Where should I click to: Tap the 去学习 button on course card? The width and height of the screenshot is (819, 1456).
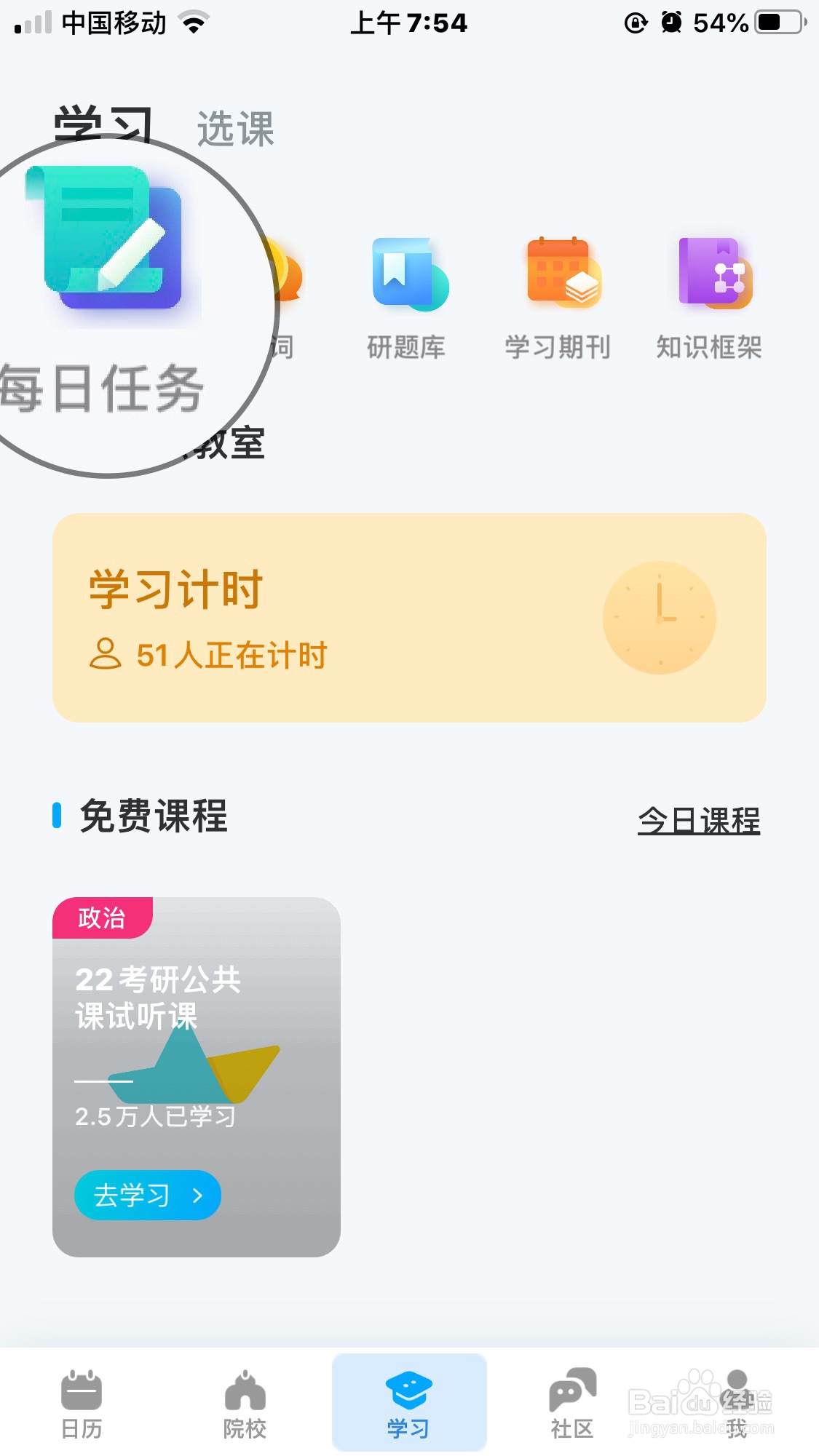click(147, 1194)
